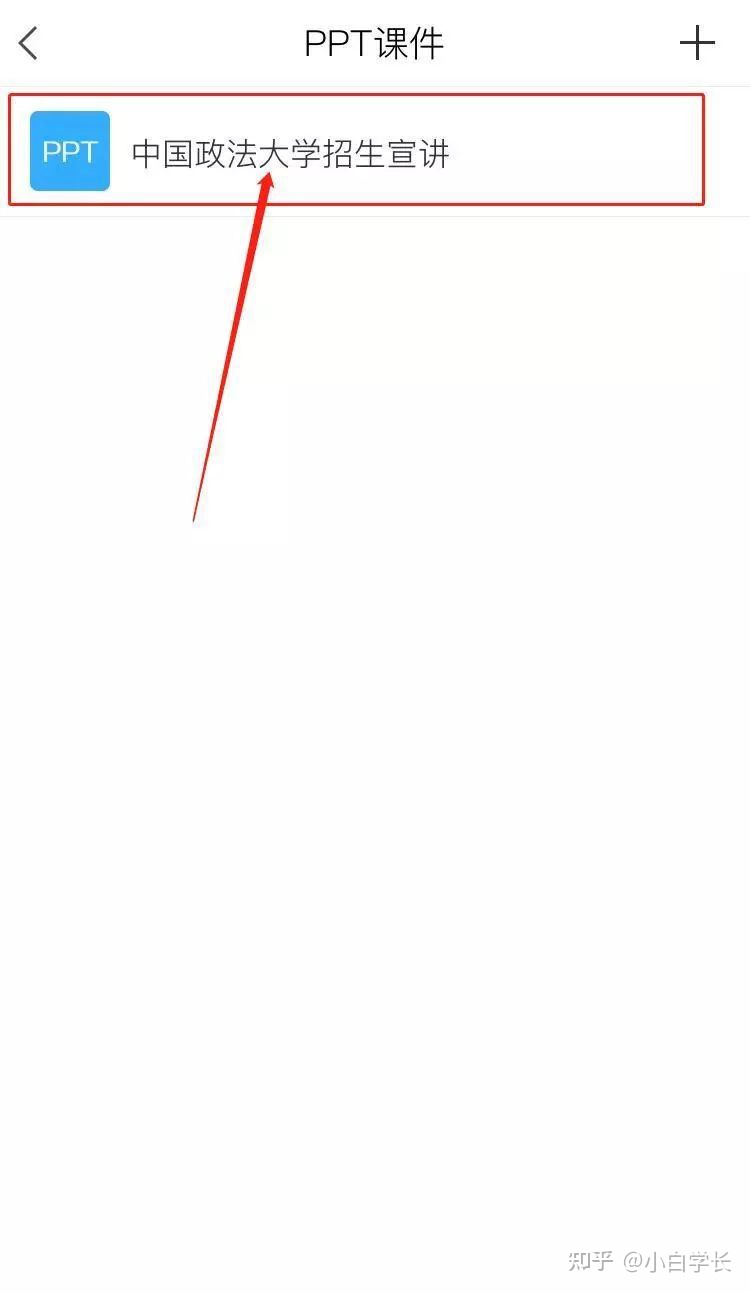
Task: Go back from PPT课件 page
Action: click(x=29, y=43)
